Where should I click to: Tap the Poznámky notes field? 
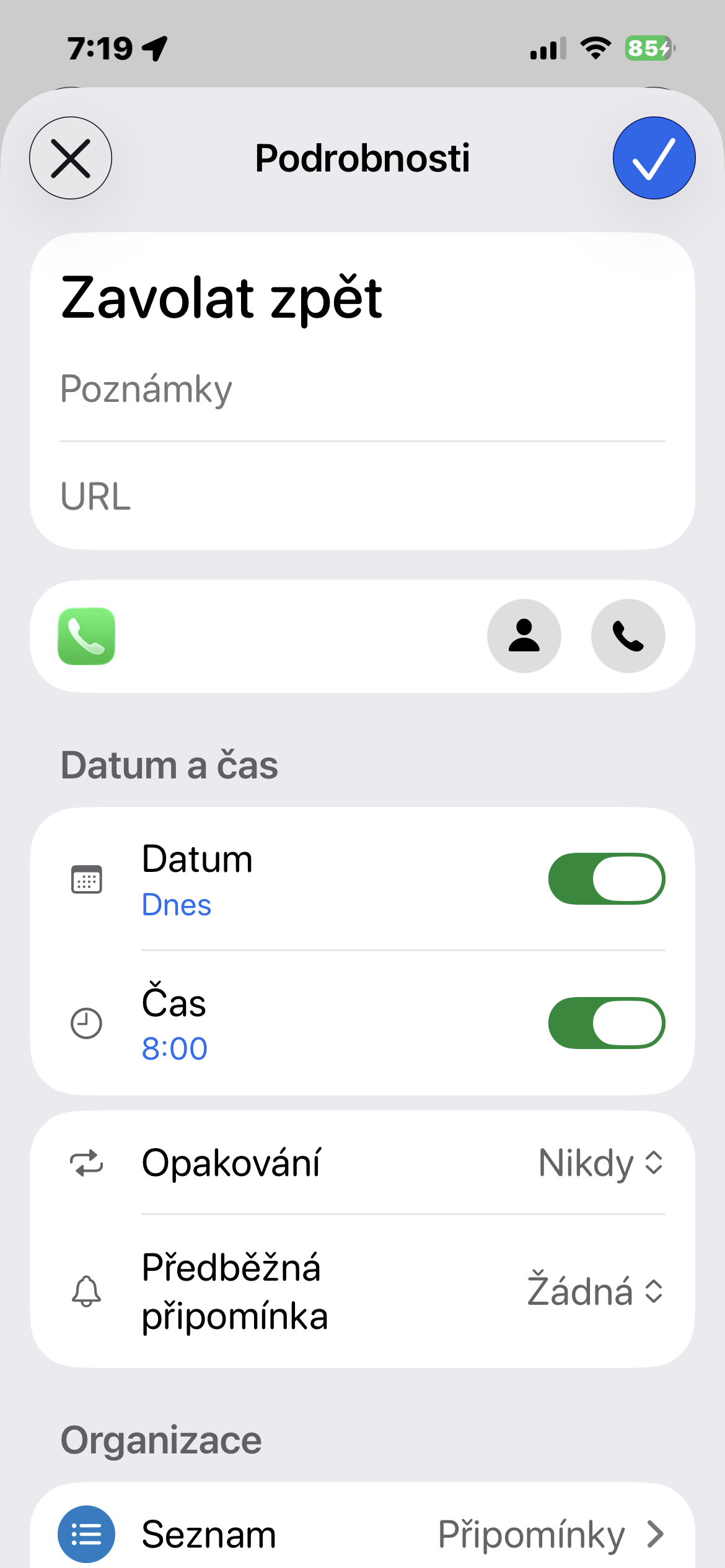(362, 390)
